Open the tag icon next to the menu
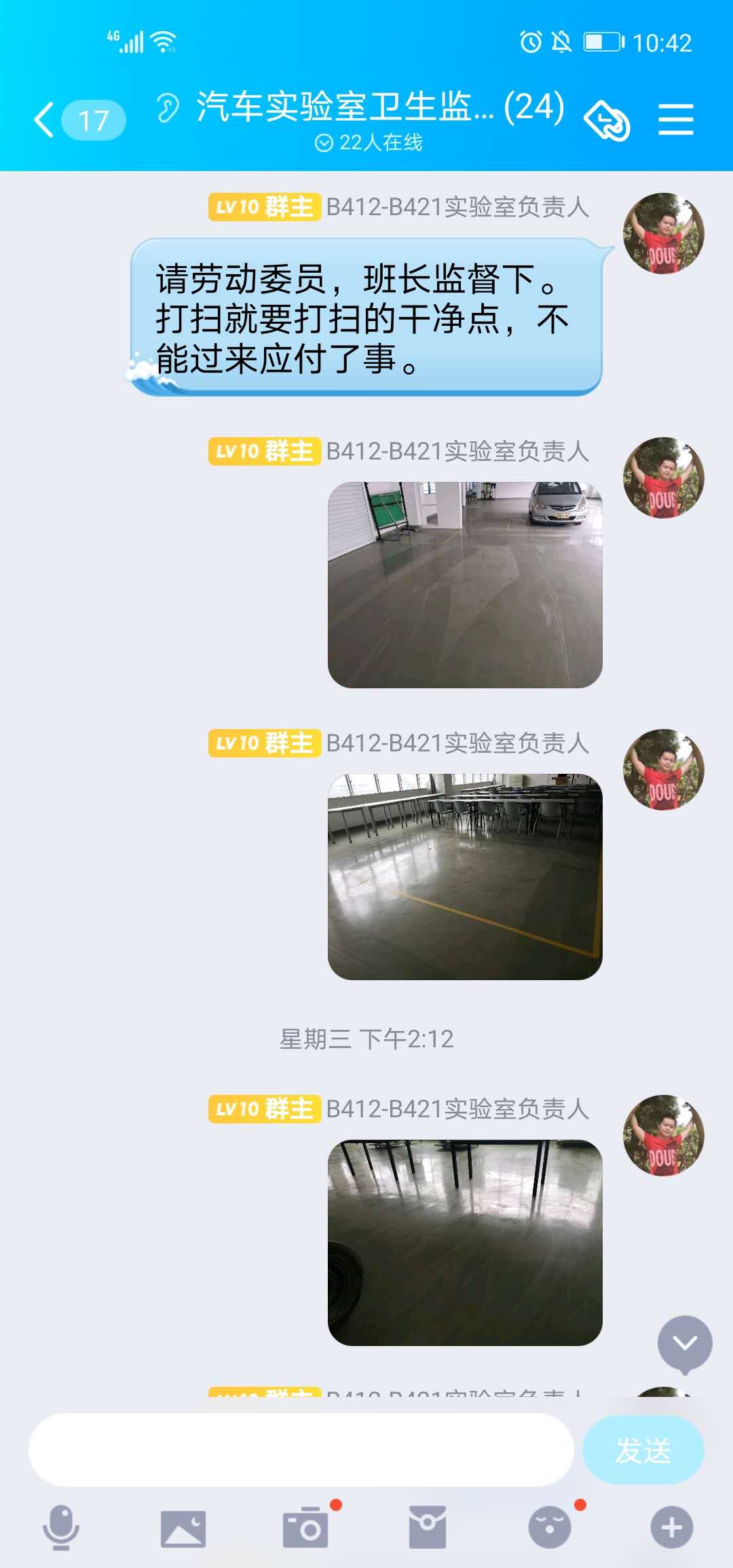This screenshot has height=1568, width=733. tap(607, 121)
